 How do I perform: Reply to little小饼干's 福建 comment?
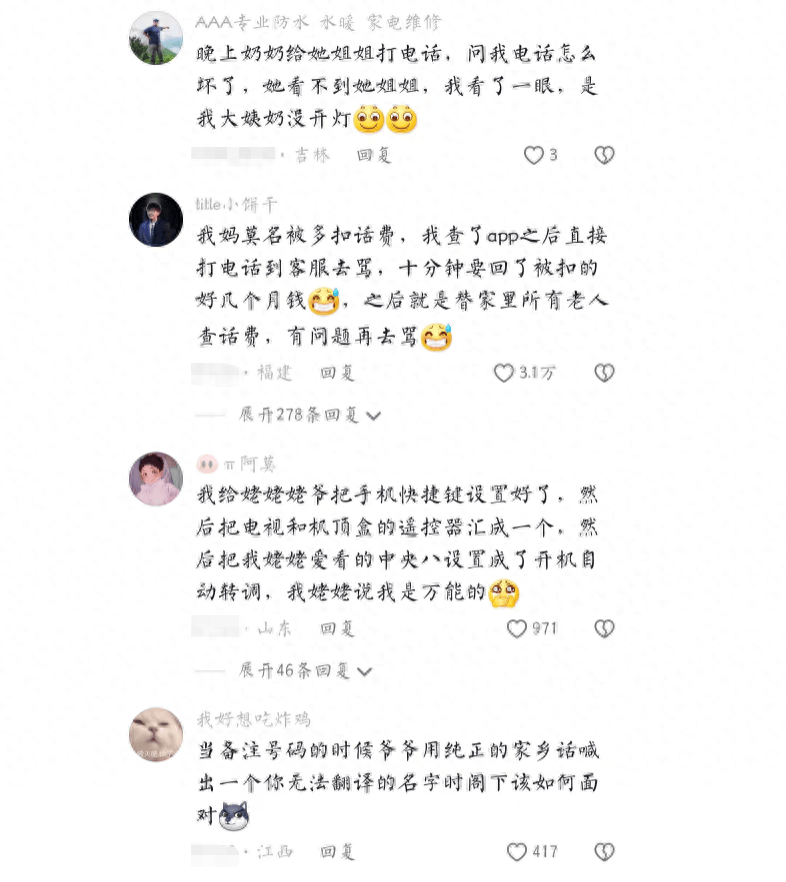pyautogui.click(x=338, y=373)
